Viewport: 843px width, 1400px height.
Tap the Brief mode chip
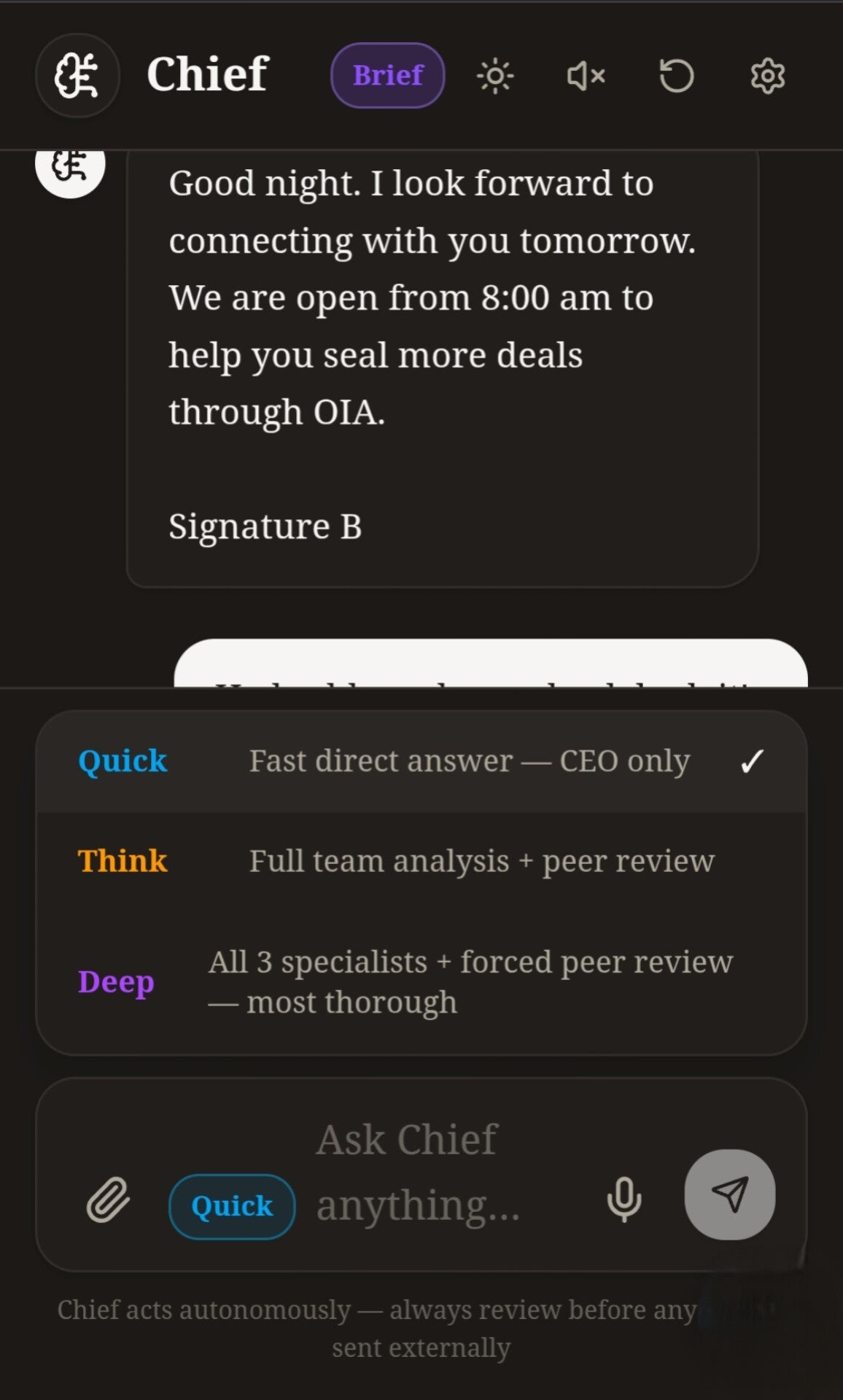point(387,75)
